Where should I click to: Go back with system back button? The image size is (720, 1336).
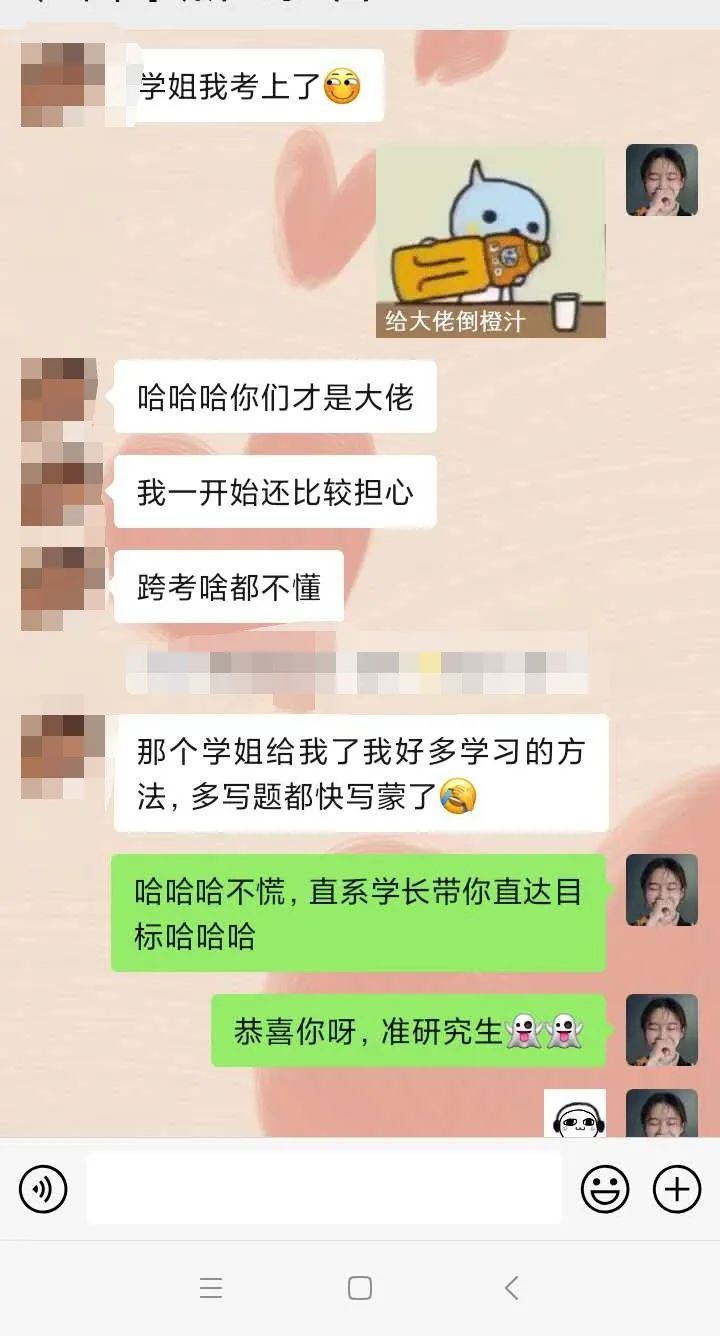tap(511, 1288)
